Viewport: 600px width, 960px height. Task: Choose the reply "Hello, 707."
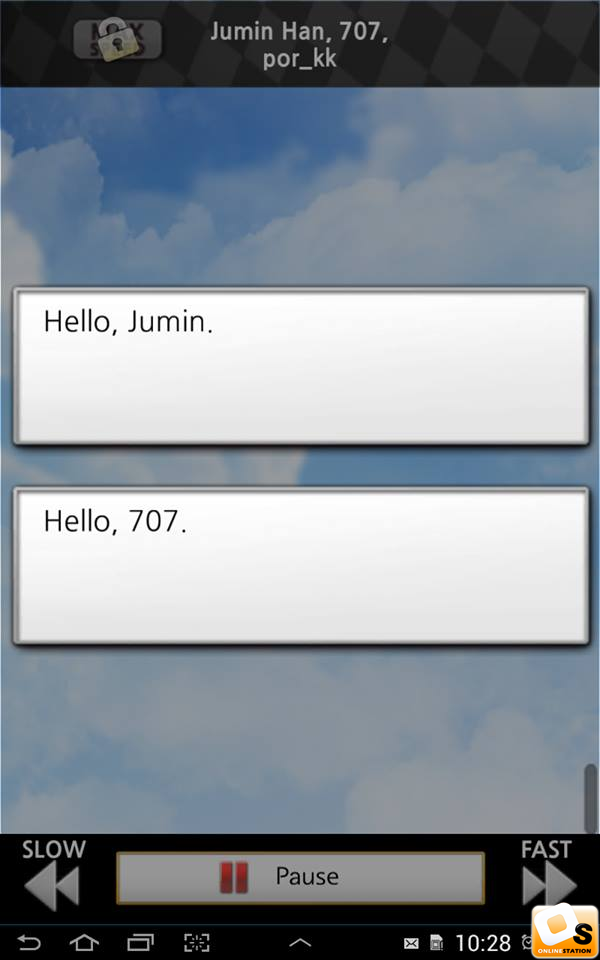[301, 566]
